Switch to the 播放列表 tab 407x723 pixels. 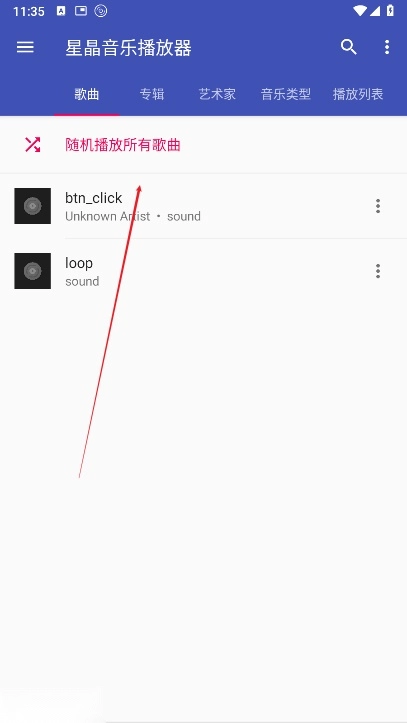pos(358,95)
